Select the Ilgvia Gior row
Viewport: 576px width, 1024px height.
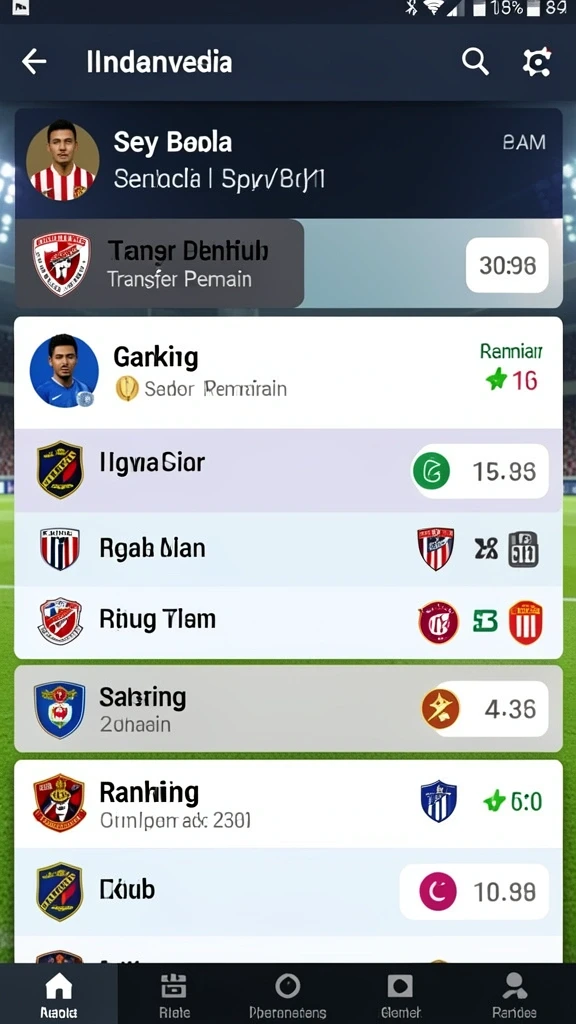288,470
